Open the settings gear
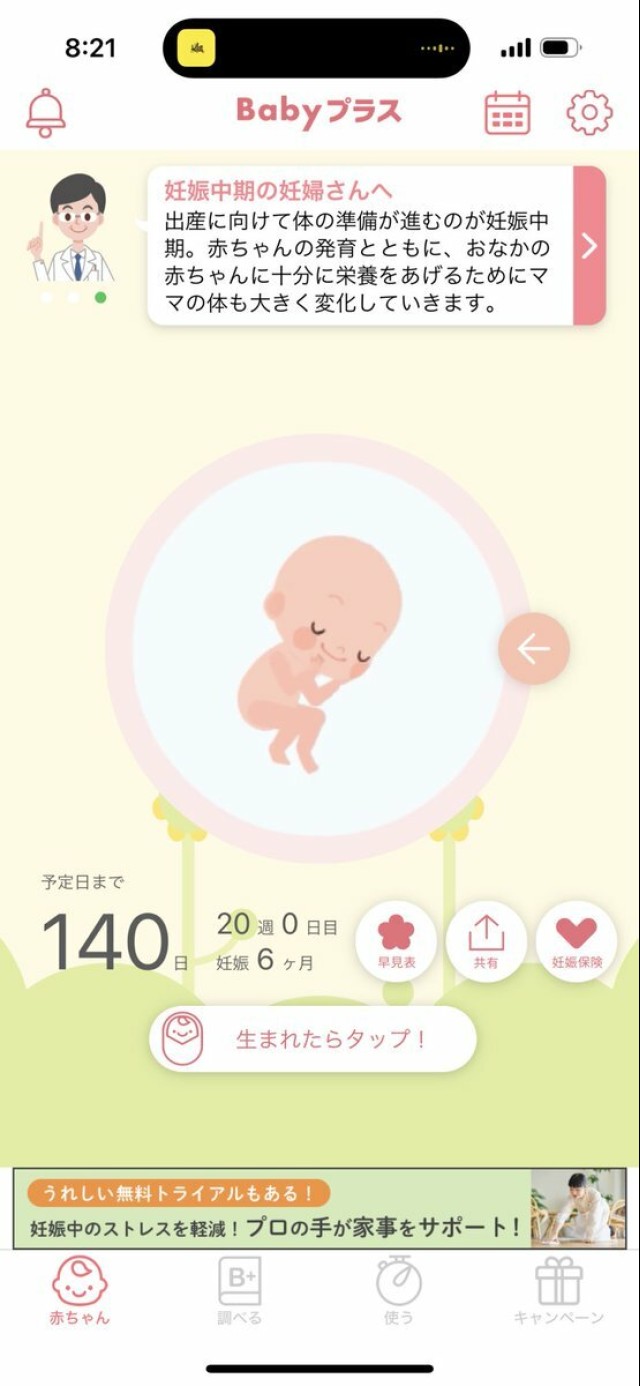 click(x=589, y=113)
